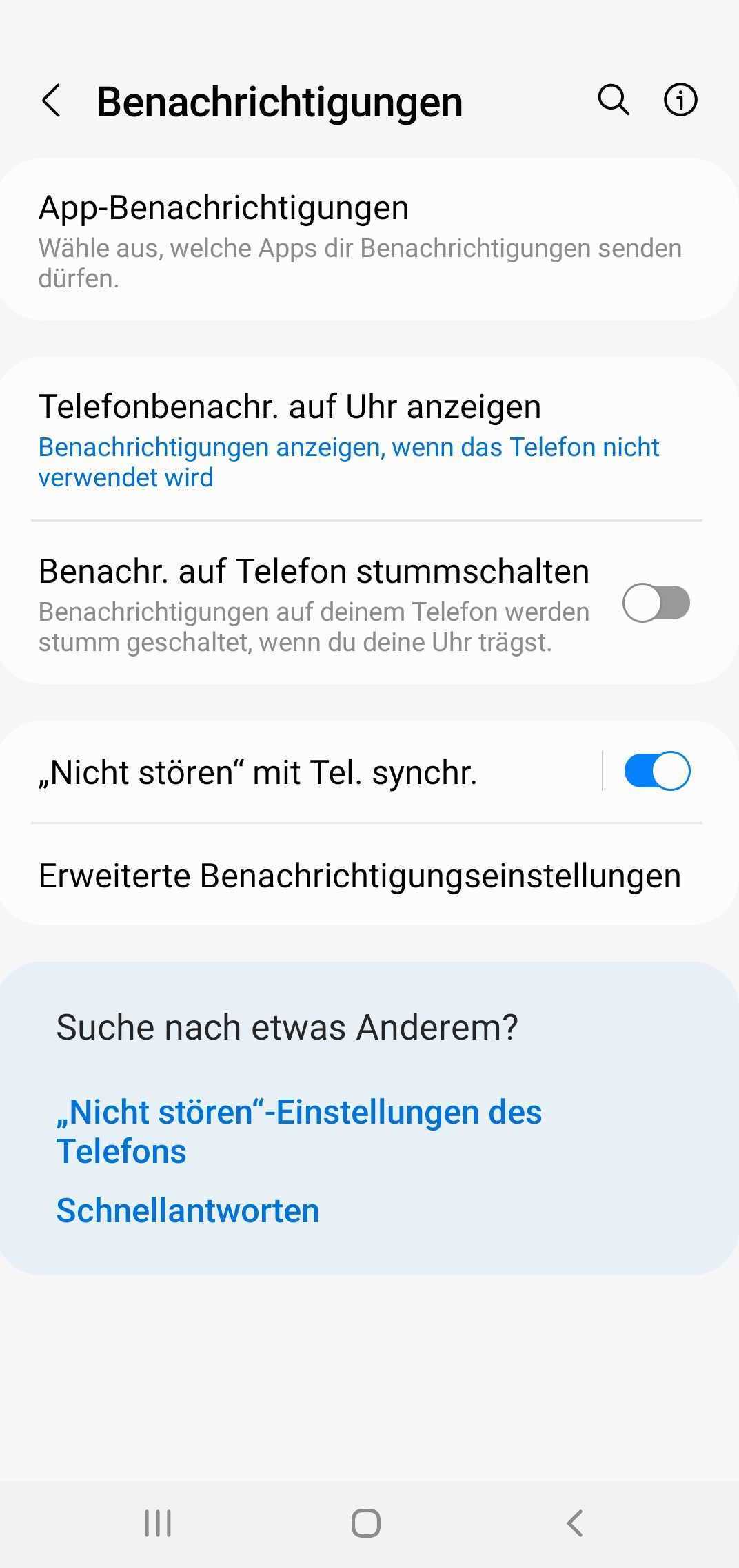The height and width of the screenshot is (1568, 739).
Task: Go to home screen via navigation bar
Action: 366,1523
